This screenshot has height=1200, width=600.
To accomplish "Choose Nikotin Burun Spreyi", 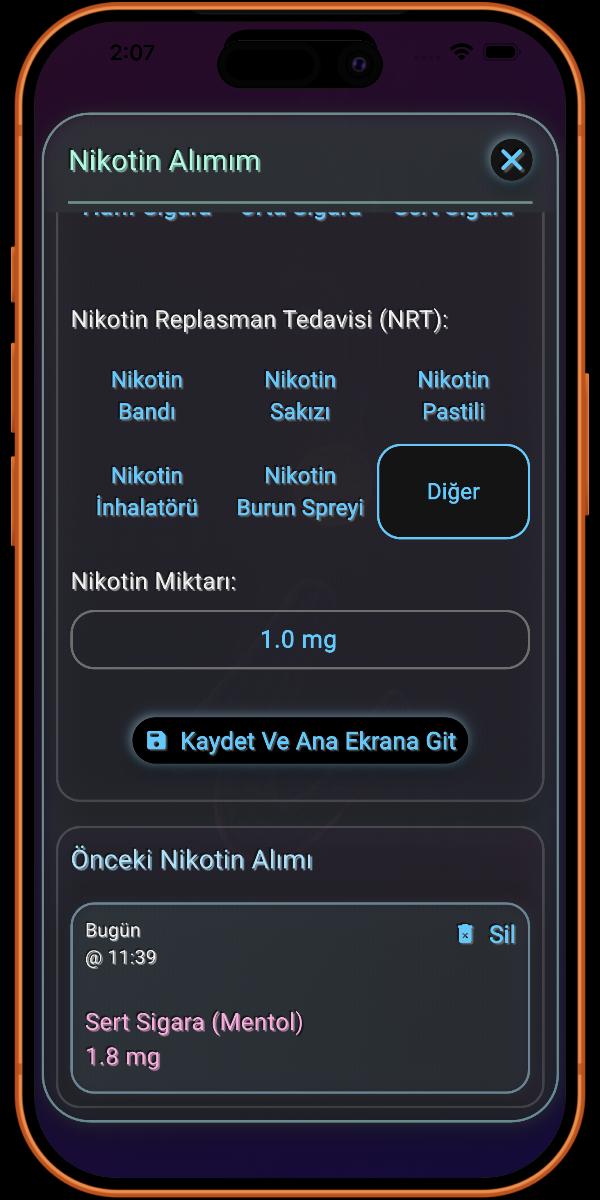I will (300, 491).
